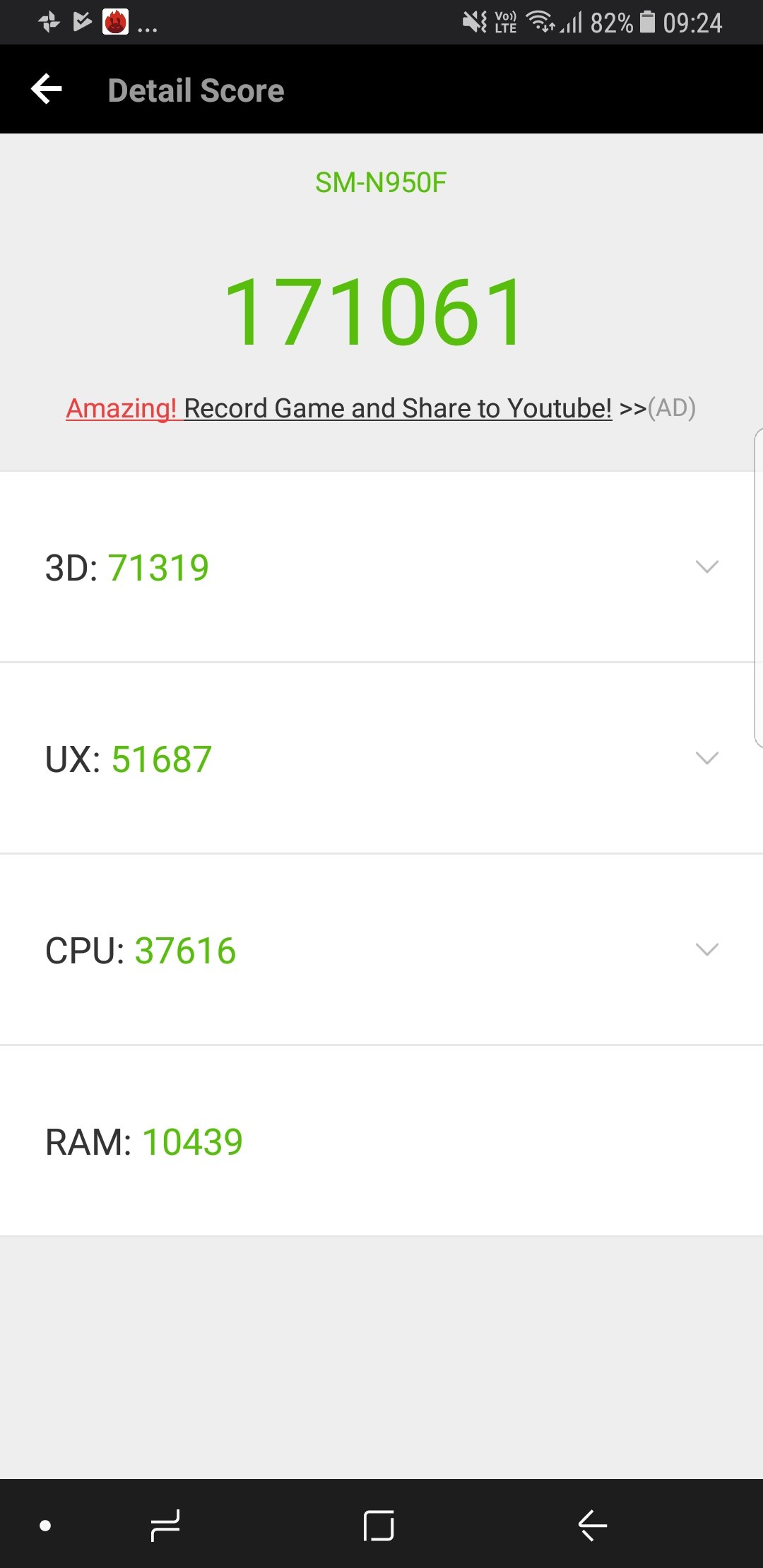Expand the CPU score details
This screenshot has width=763, height=1568.
tap(706, 949)
